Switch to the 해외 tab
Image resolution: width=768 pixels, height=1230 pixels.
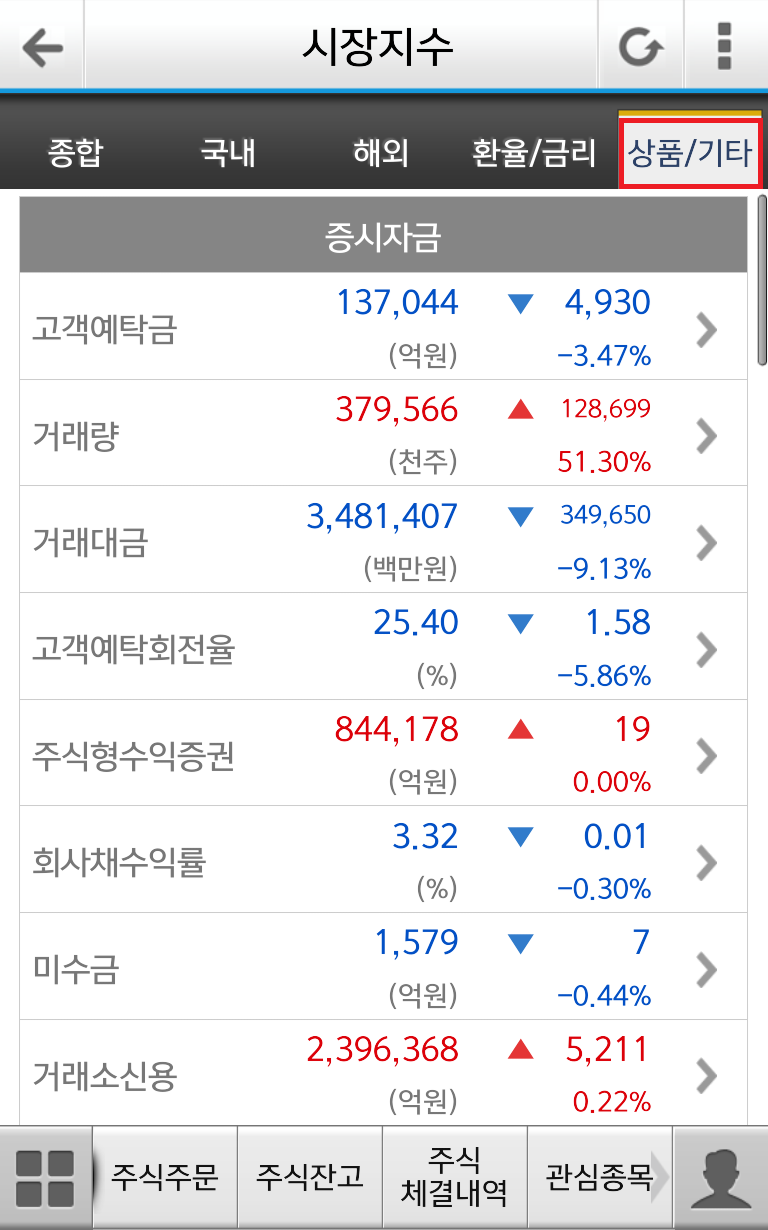(381, 154)
